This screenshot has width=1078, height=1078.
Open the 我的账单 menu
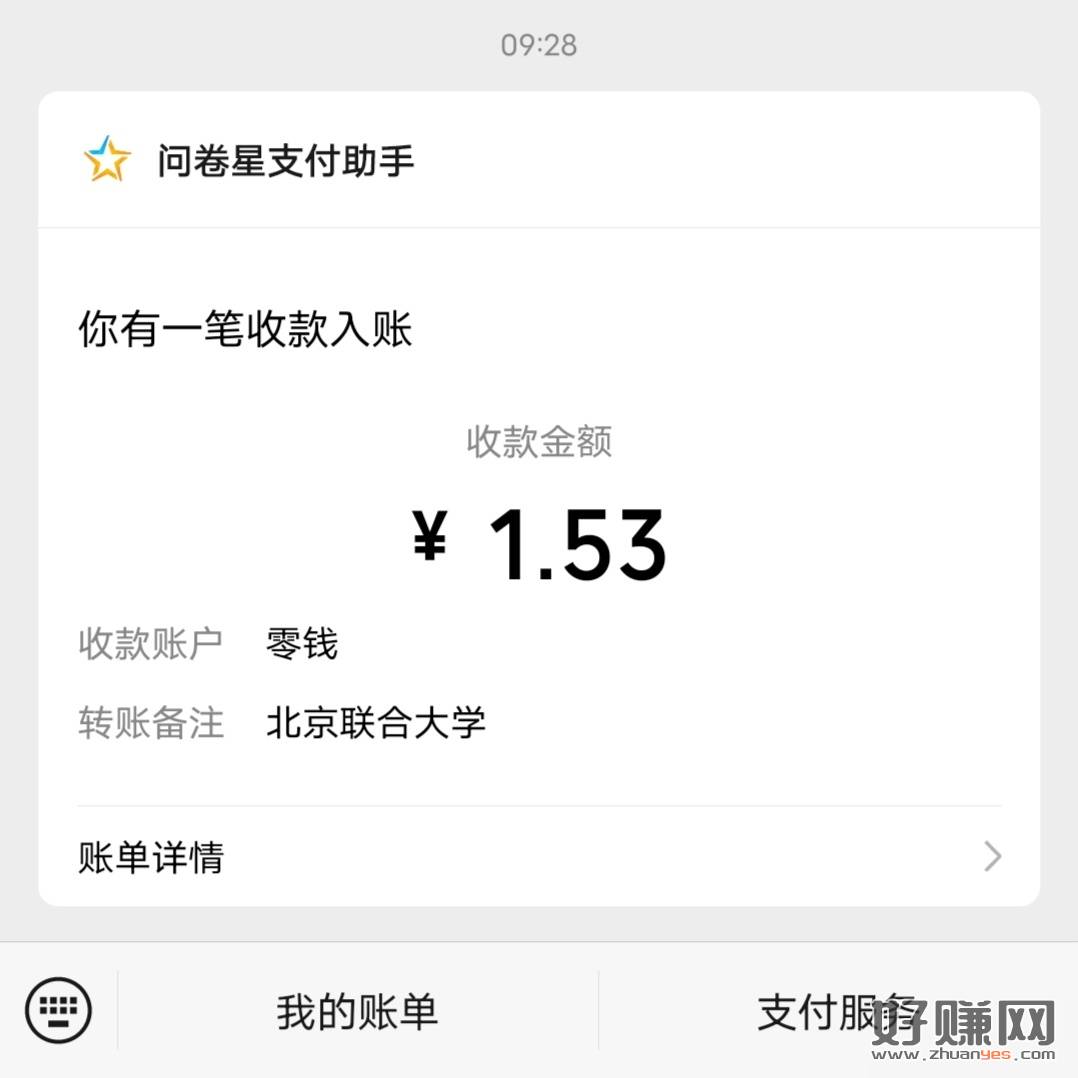pyautogui.click(x=357, y=1012)
